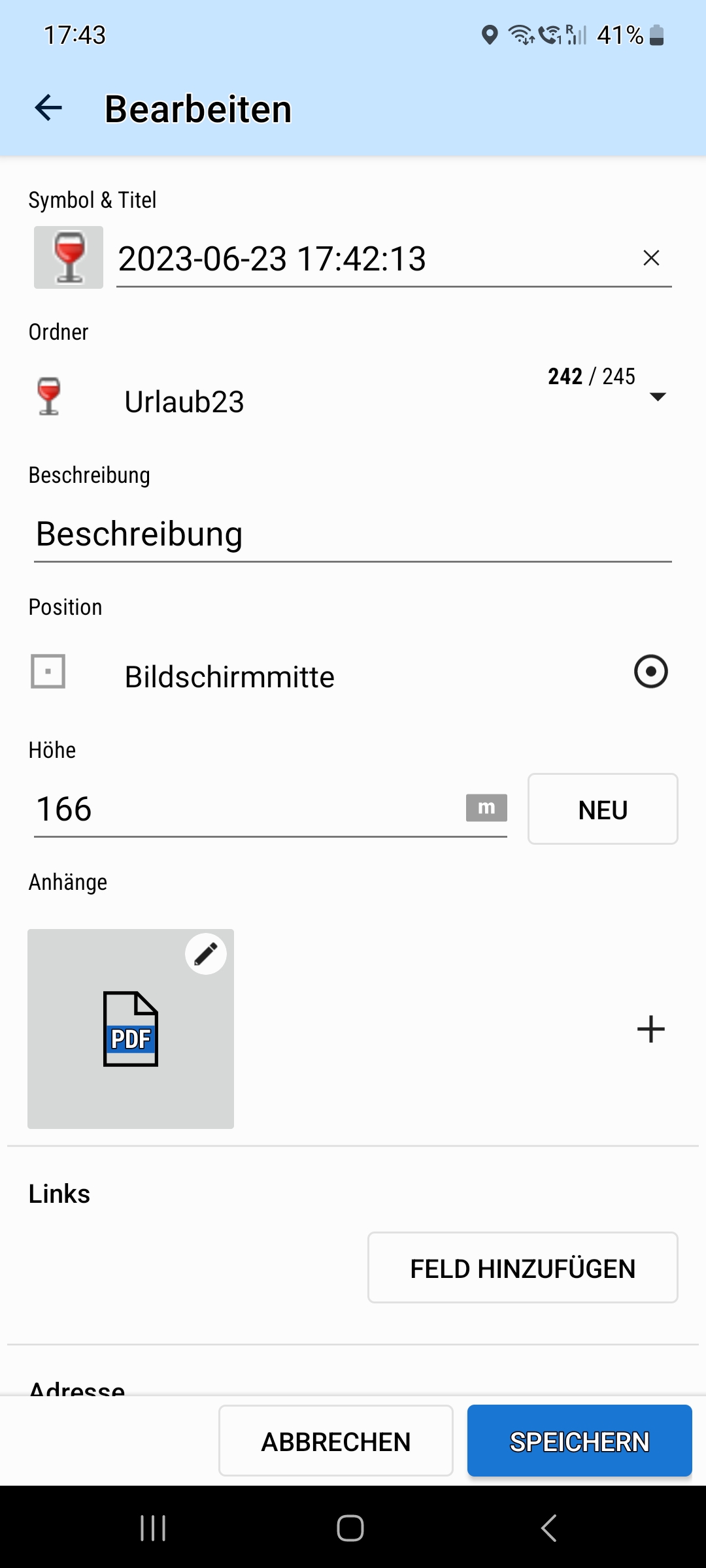Open recent apps from navigation bar
The width and height of the screenshot is (706, 1568).
tap(153, 1528)
